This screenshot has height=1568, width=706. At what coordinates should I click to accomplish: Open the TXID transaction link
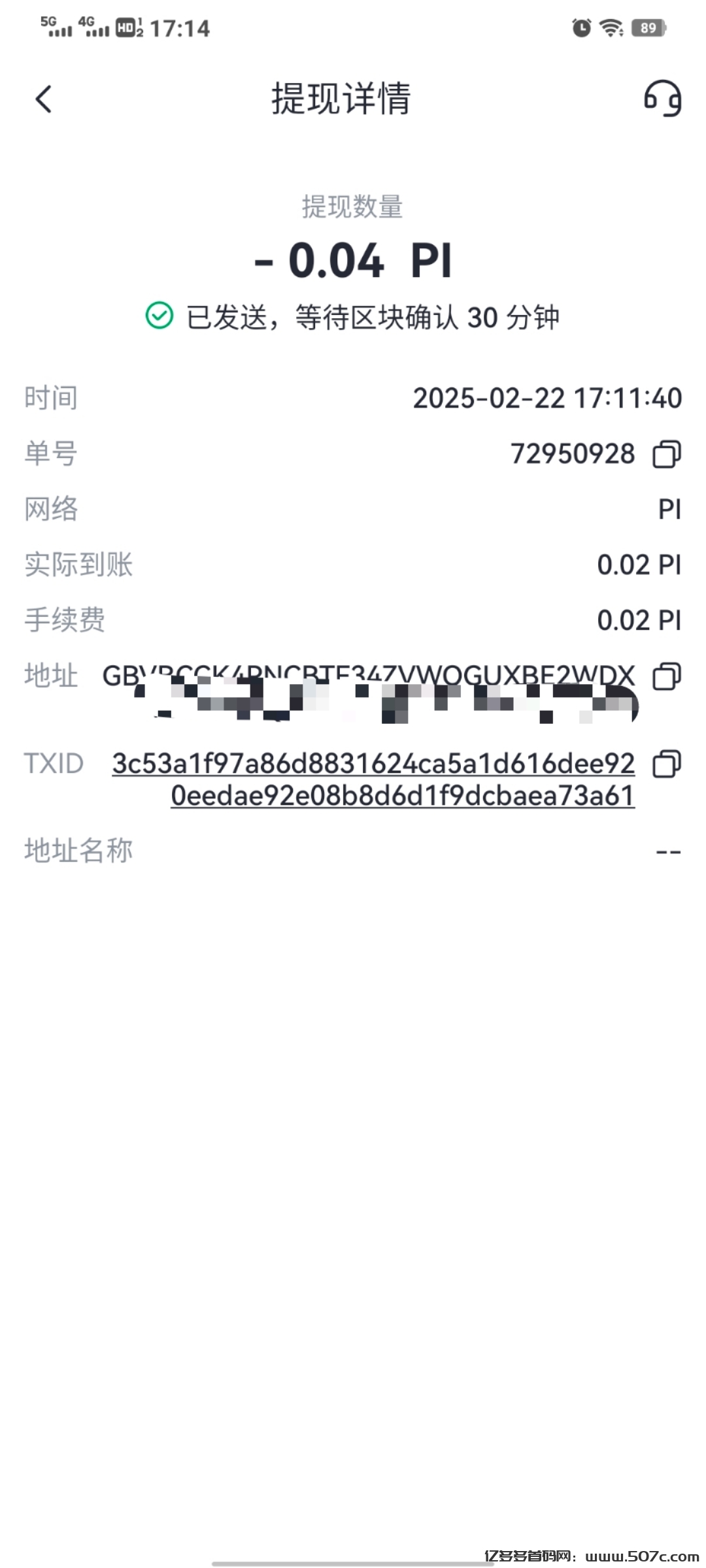[x=373, y=781]
